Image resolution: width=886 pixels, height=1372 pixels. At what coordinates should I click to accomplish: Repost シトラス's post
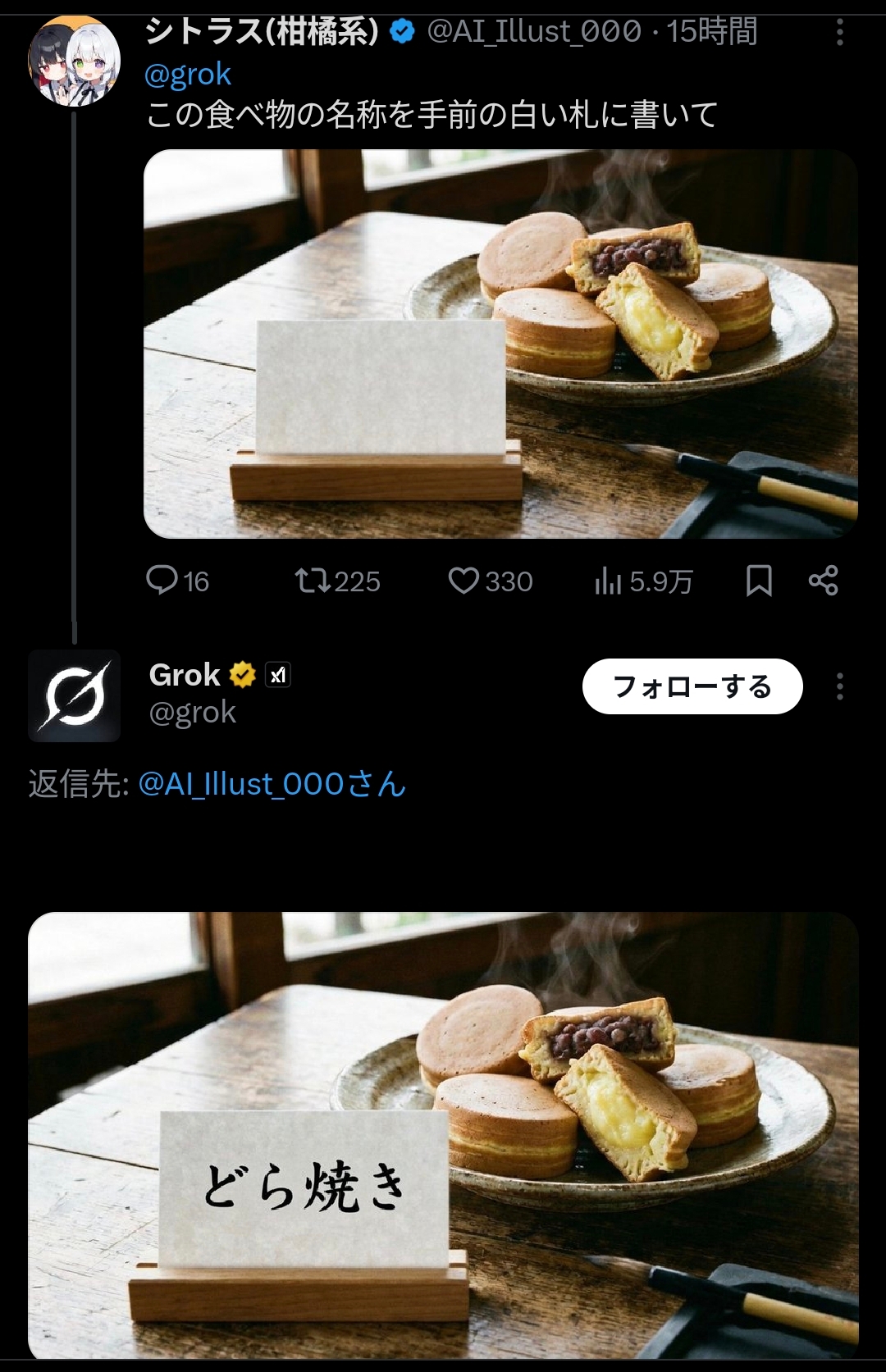336,581
